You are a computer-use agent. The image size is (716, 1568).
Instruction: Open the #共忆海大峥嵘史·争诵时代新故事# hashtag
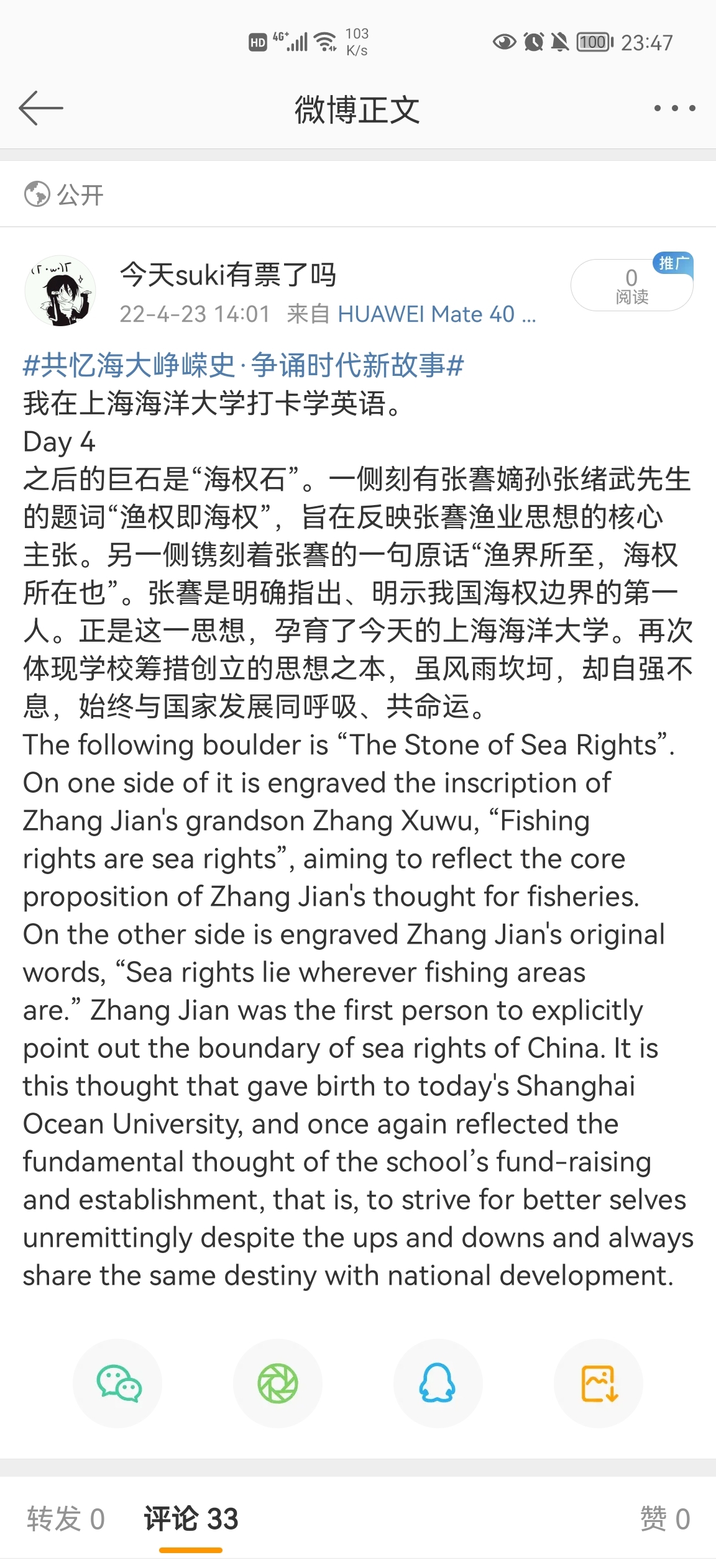(x=243, y=365)
